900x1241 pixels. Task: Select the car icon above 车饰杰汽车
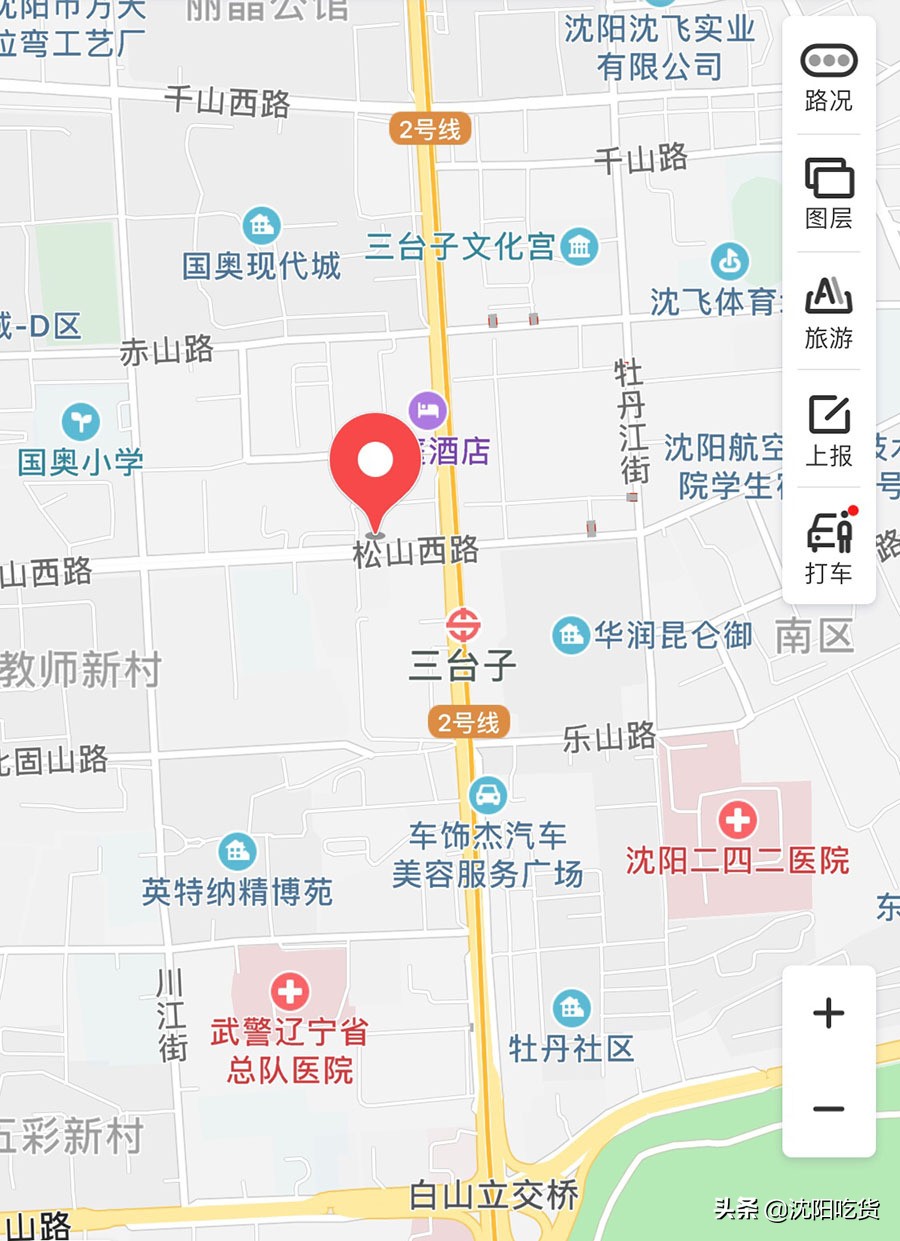[x=487, y=793]
